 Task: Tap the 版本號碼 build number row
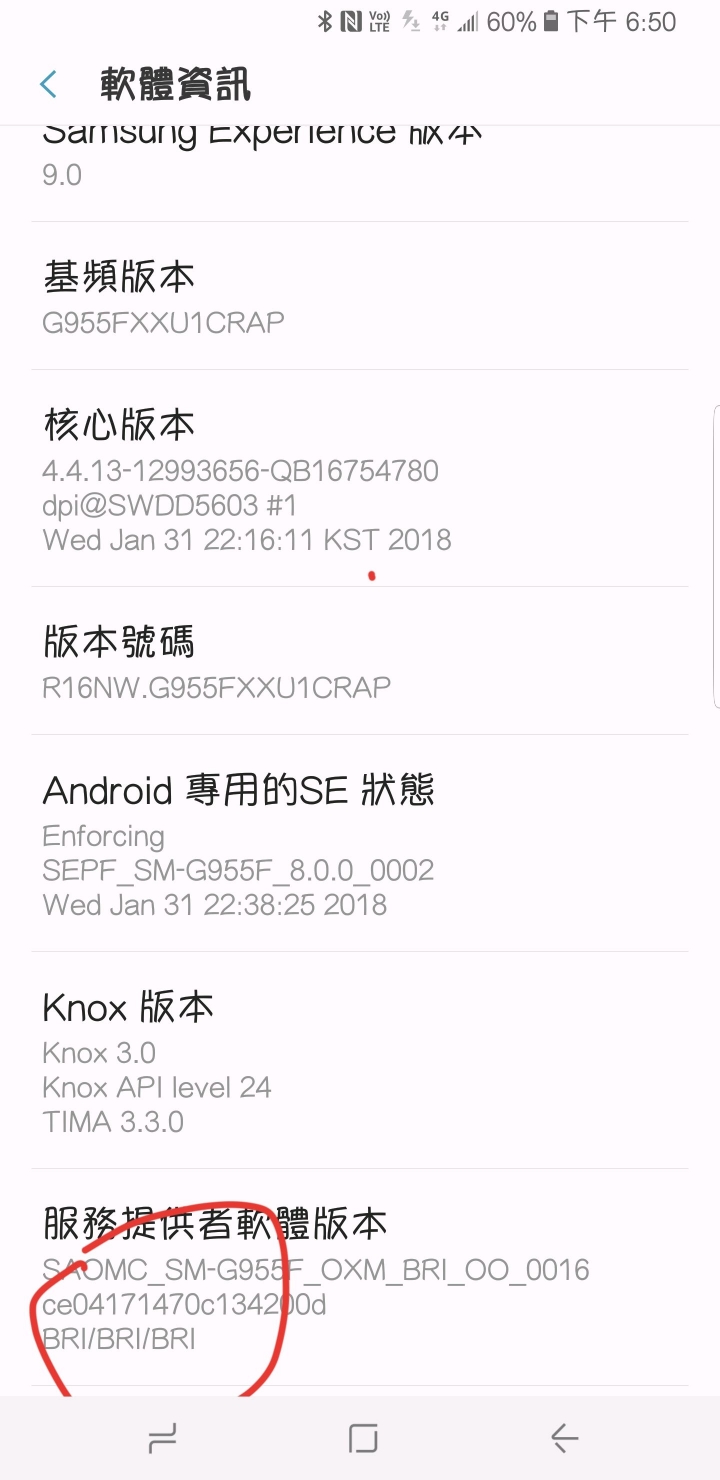(x=360, y=661)
